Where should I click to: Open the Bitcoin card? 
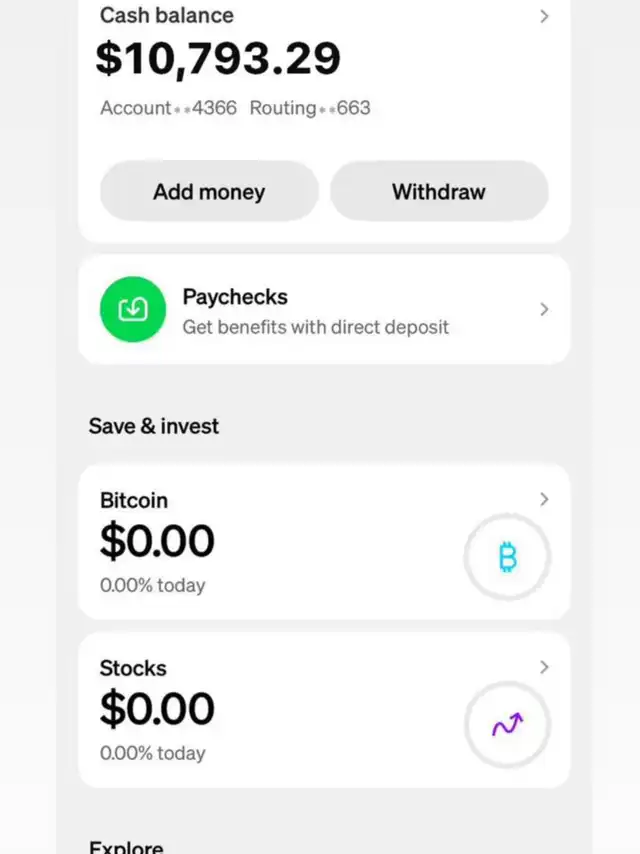324,541
